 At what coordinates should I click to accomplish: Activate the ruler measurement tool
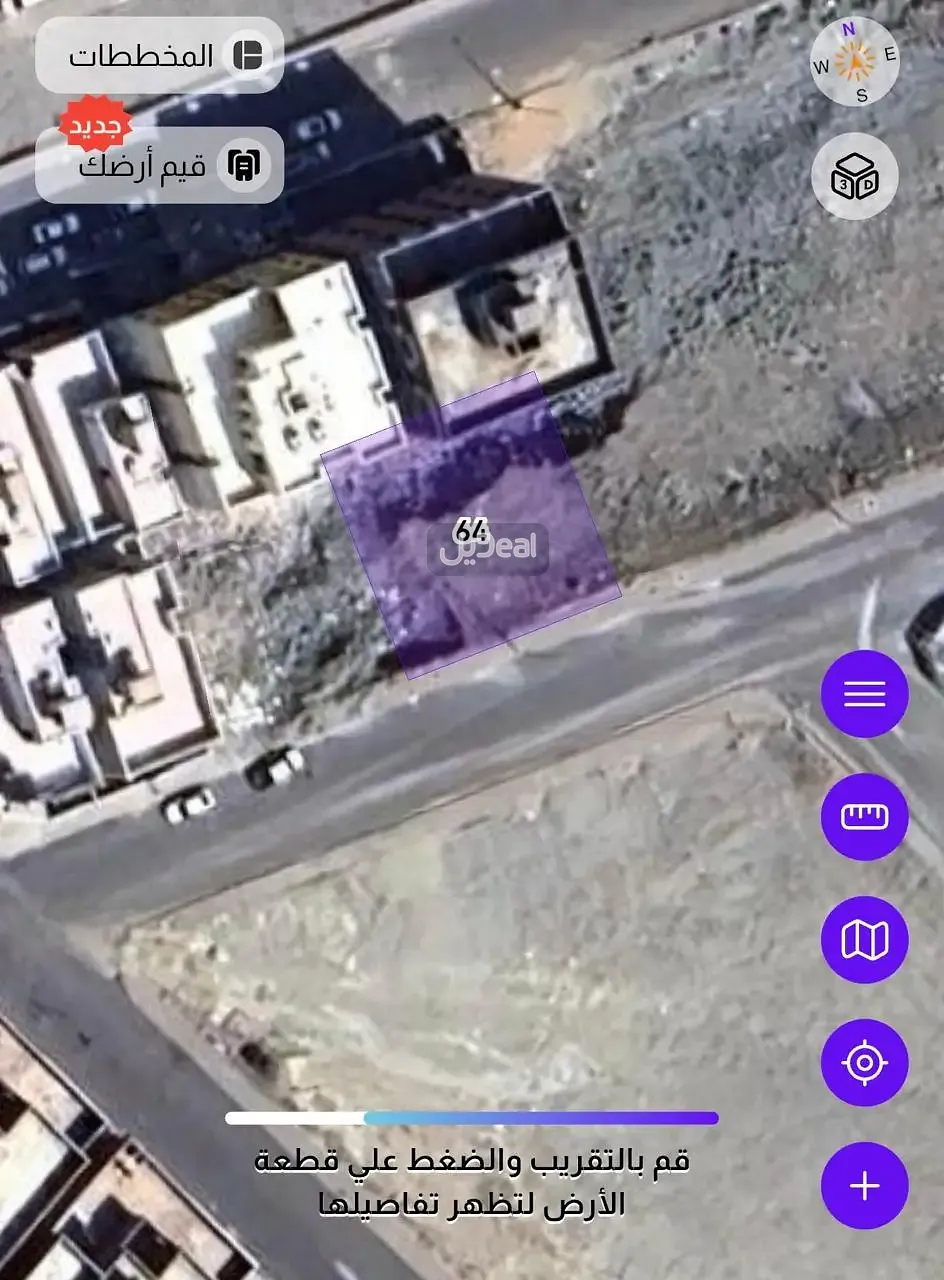865,817
